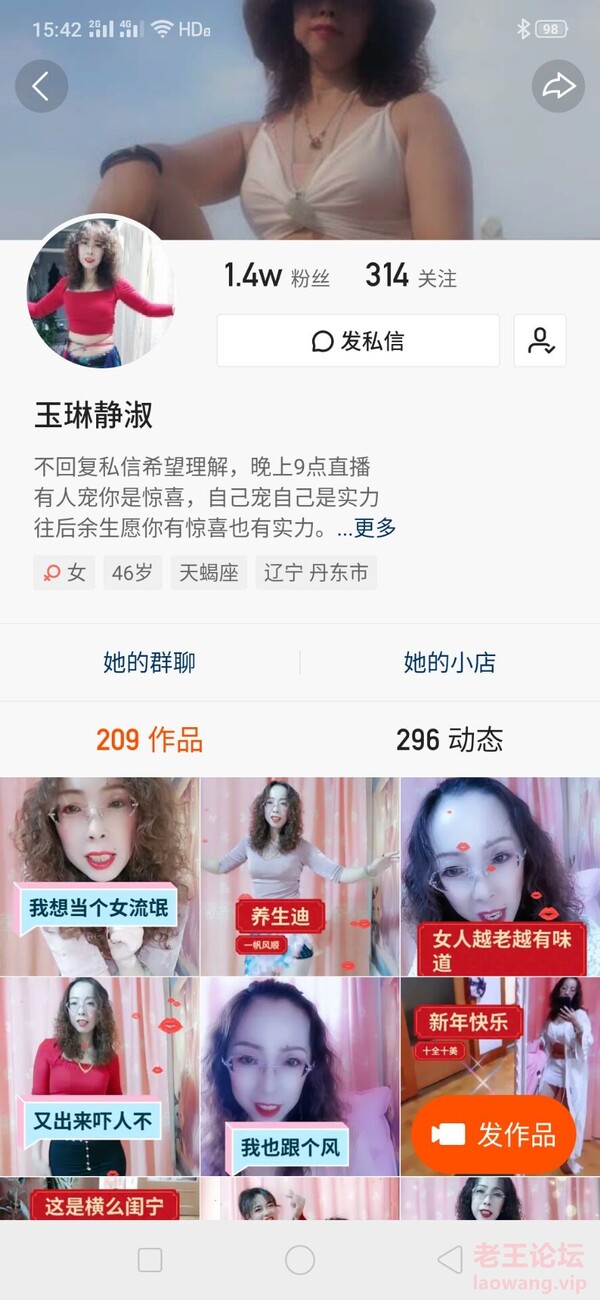Open the video titled 养生迪
The image size is (600, 1300).
point(300,876)
